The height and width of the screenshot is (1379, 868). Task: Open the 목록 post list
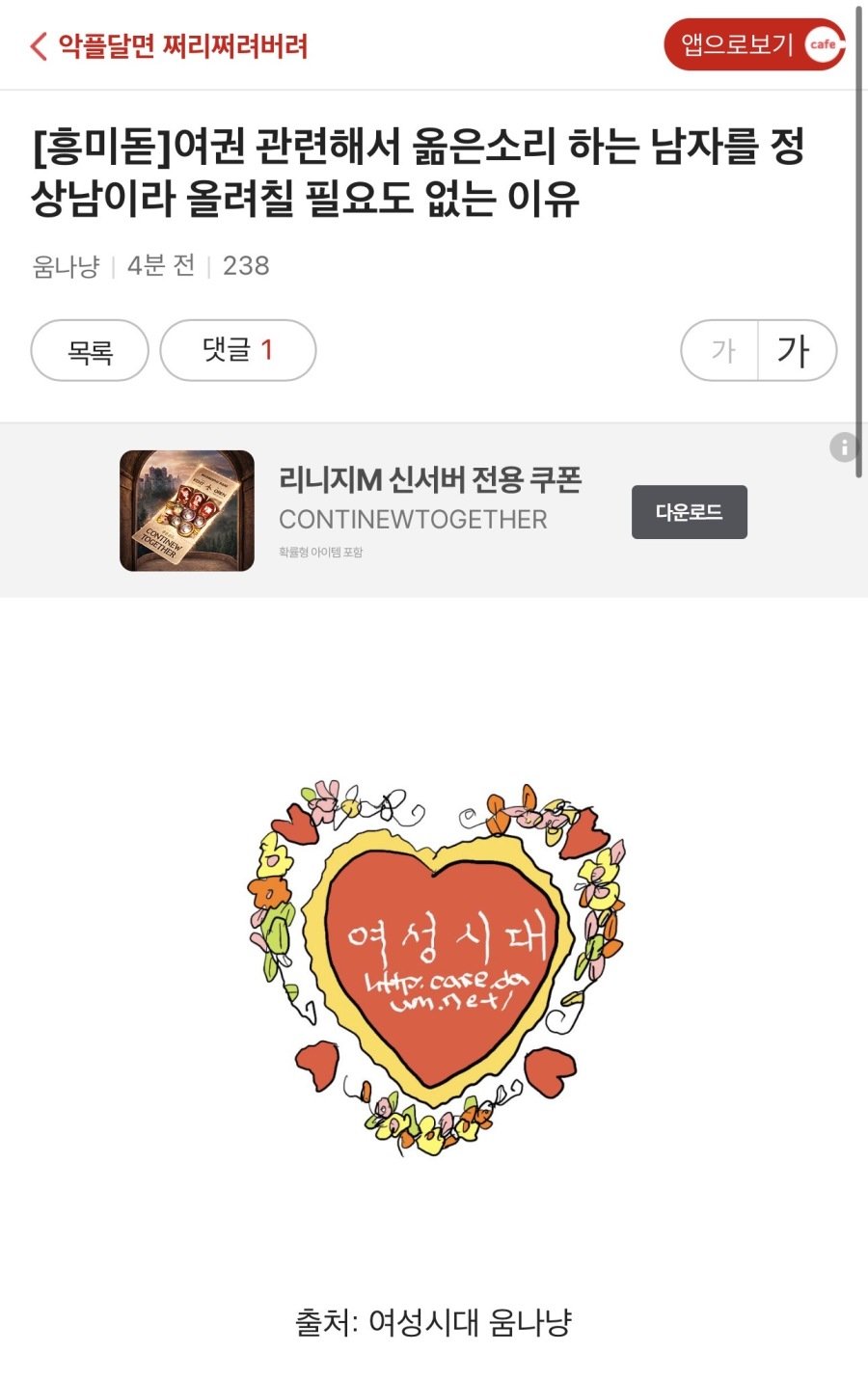90,351
